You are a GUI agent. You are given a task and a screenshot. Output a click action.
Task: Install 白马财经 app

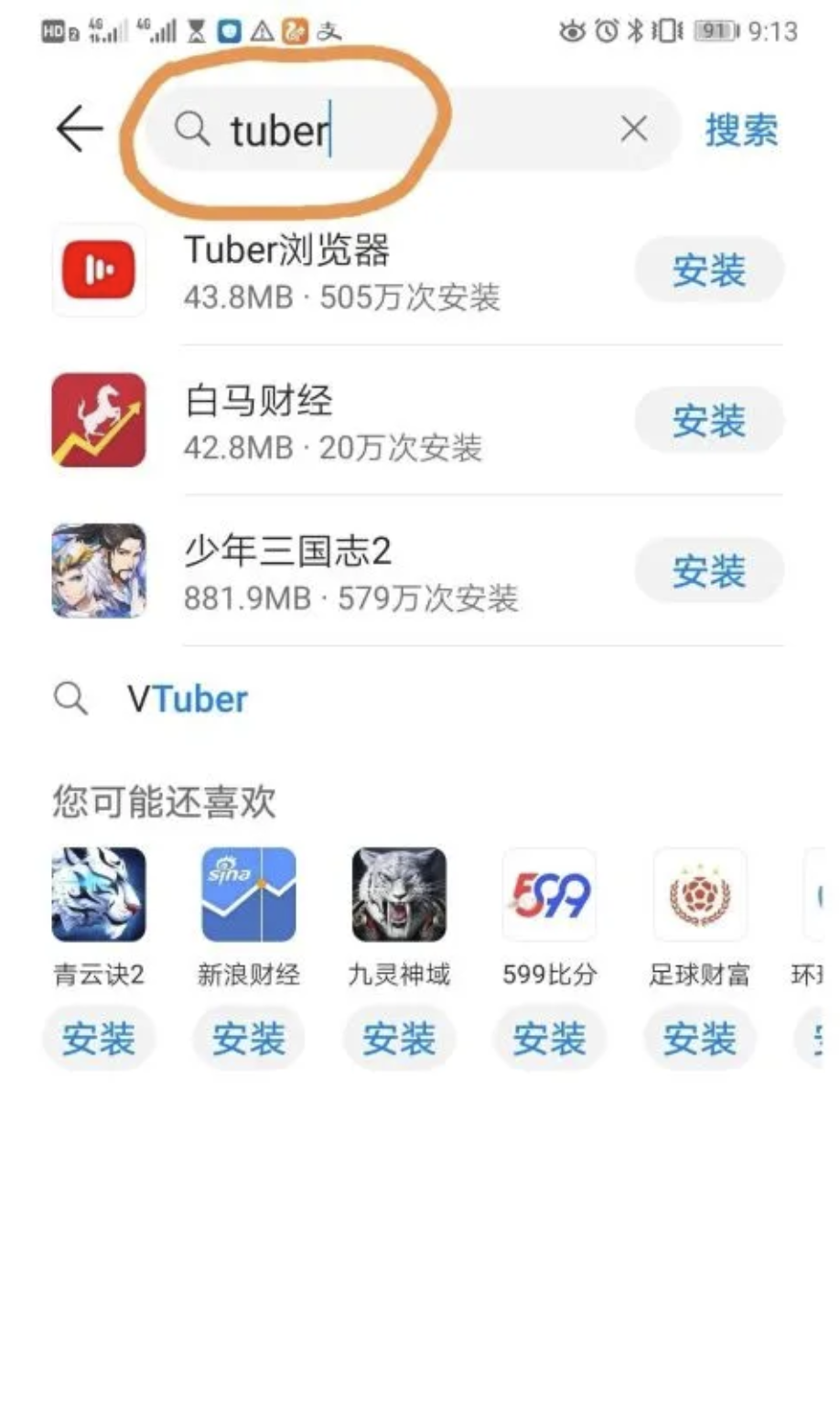[x=708, y=421]
